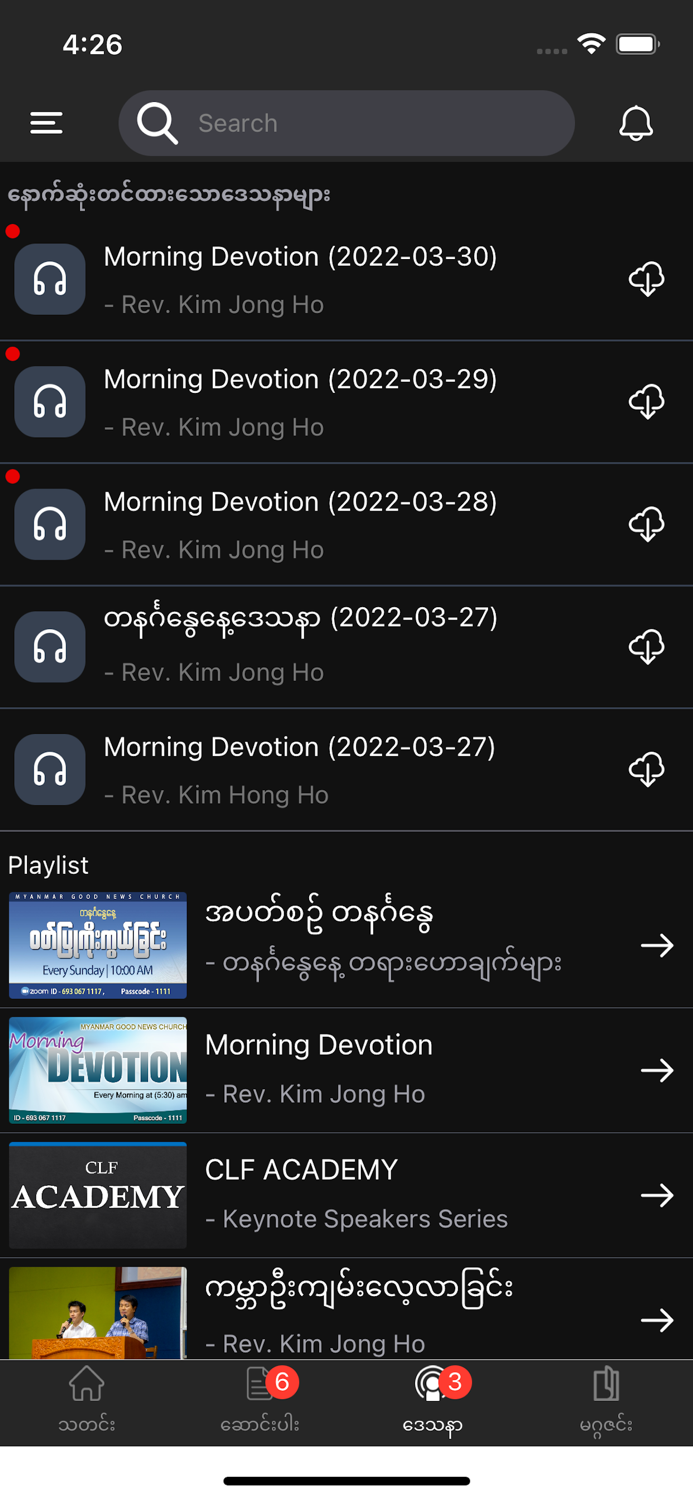Play Morning Devotion (2022-03-30) sermon

[300, 279]
